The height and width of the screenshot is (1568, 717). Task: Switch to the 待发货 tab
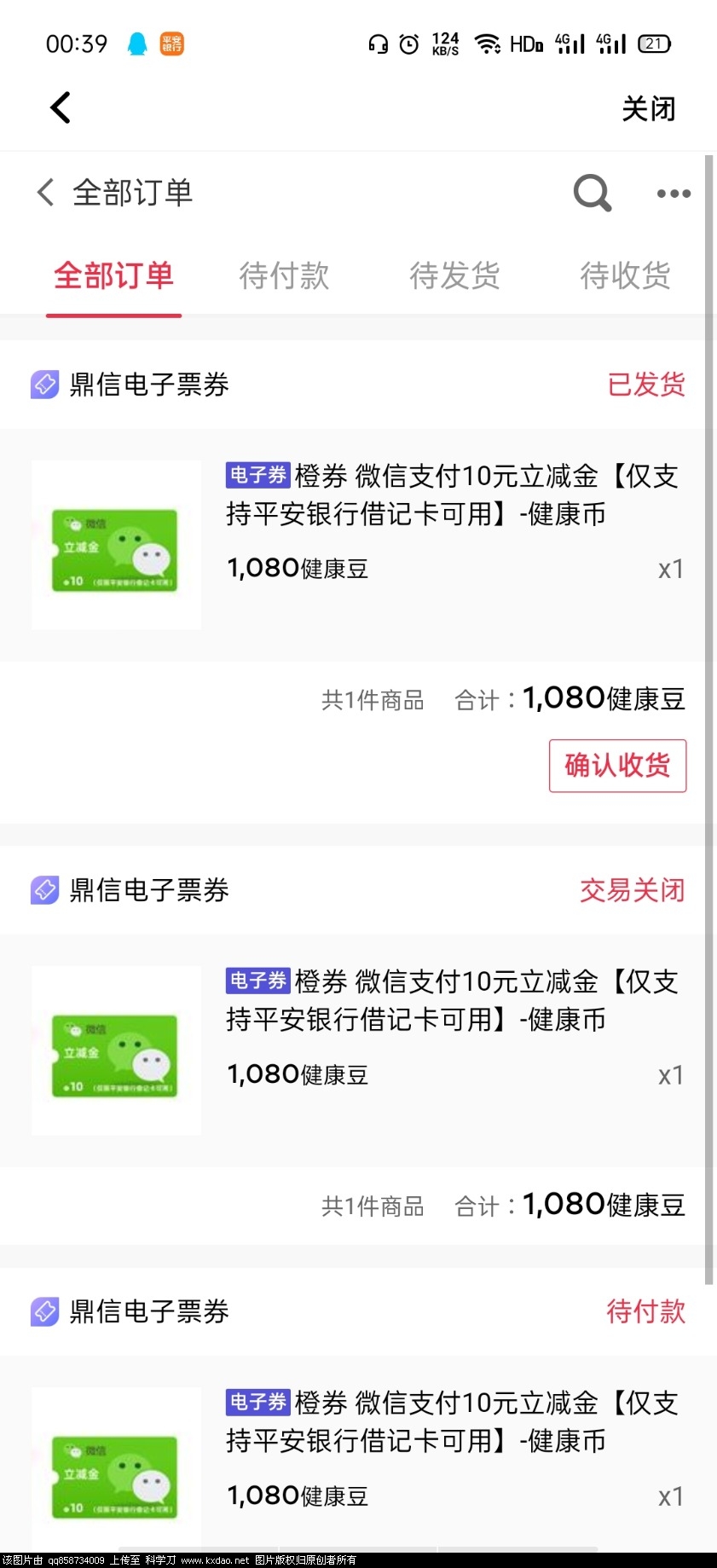(454, 275)
